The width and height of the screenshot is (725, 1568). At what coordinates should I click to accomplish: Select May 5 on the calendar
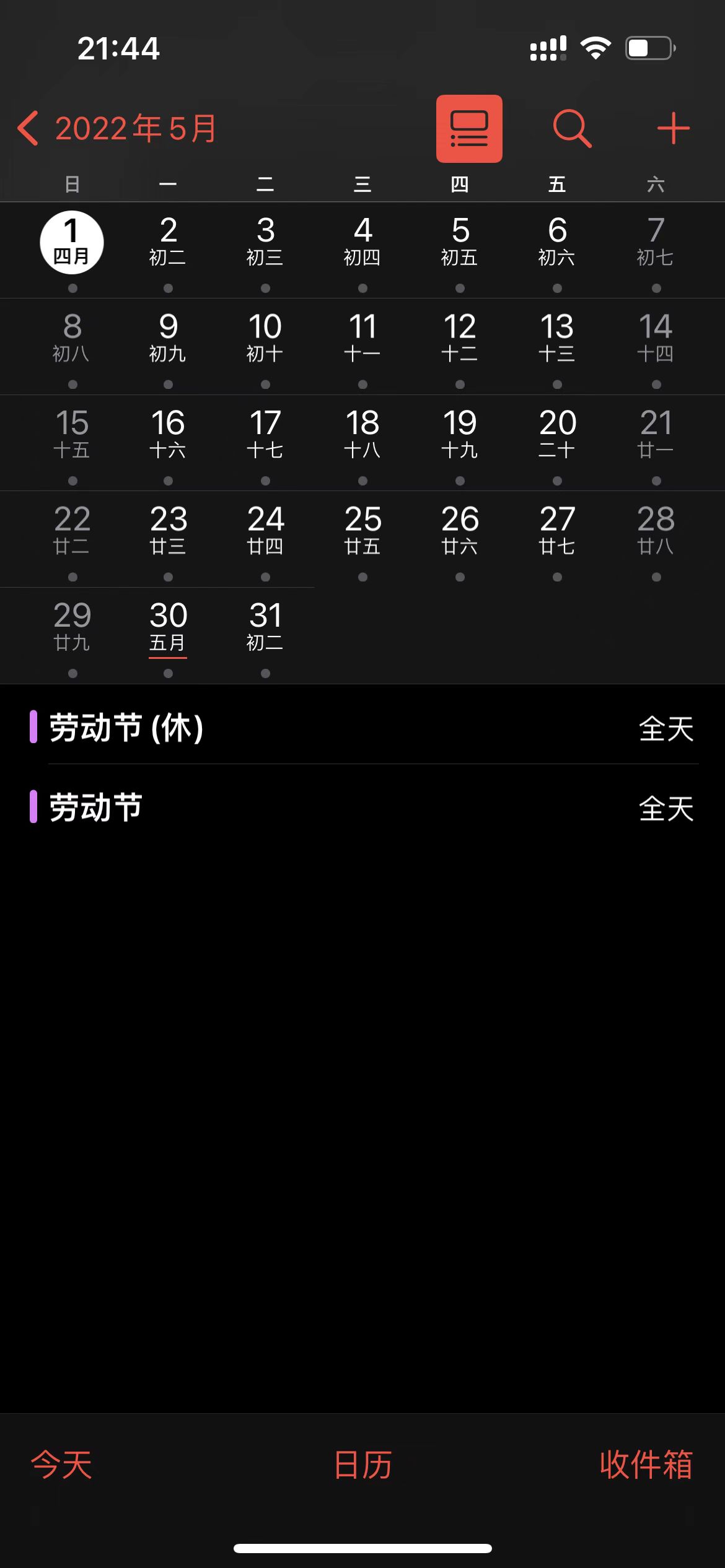tap(460, 242)
